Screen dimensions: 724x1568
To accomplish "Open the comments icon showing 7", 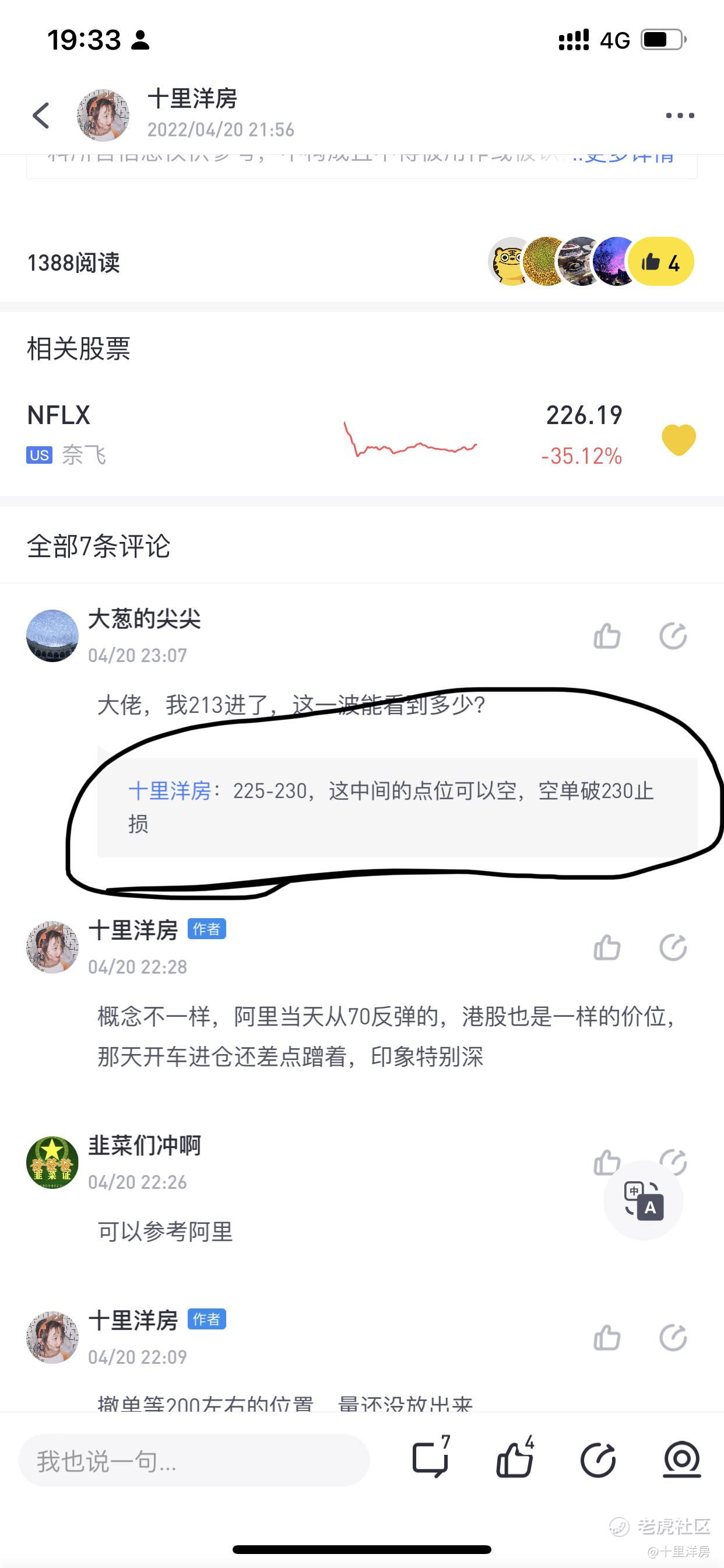I will click(x=430, y=1459).
